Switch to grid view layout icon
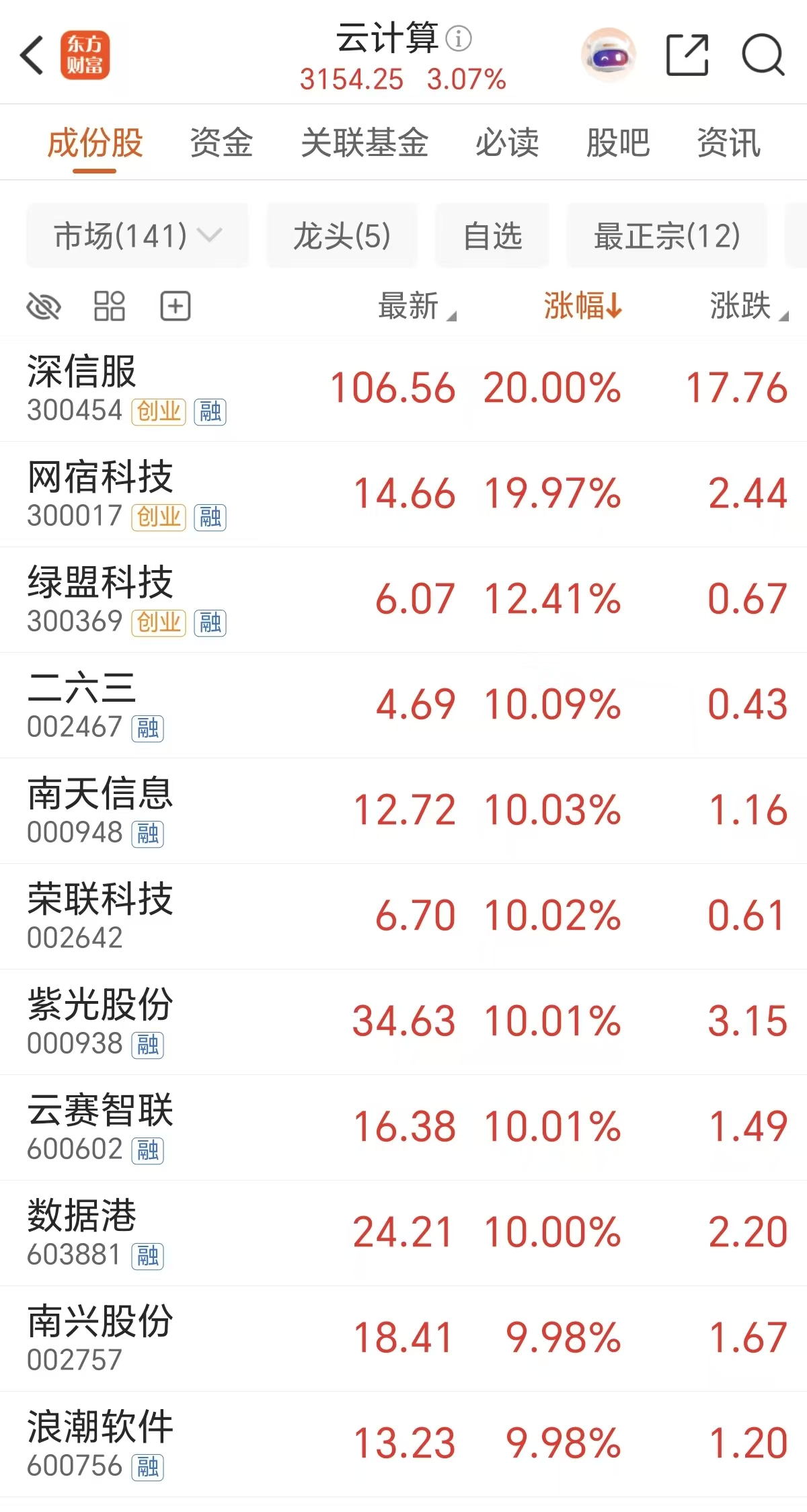This screenshot has height=1512, width=807. click(109, 307)
